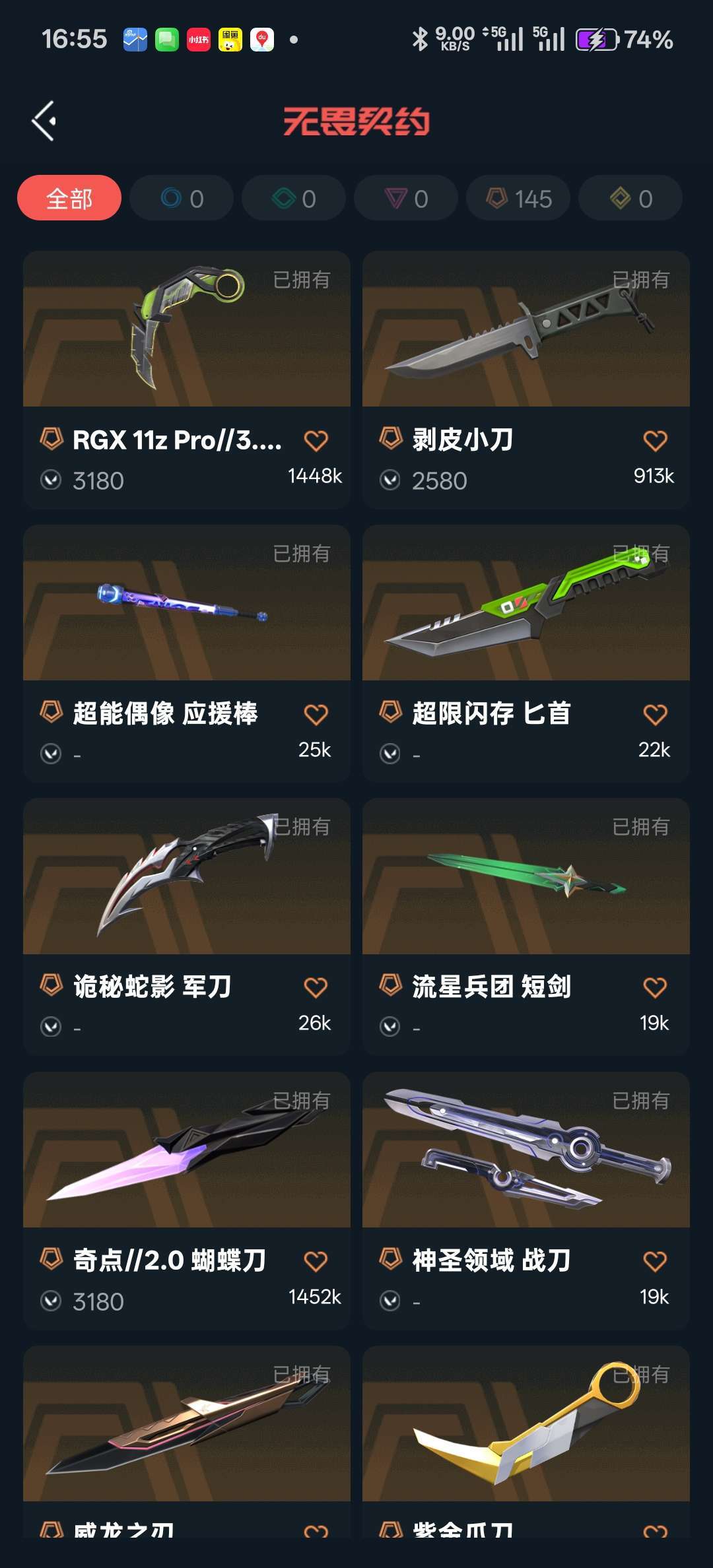The width and height of the screenshot is (713, 1568).
Task: View the 流星兵团 短剑 skin
Action: (526, 878)
